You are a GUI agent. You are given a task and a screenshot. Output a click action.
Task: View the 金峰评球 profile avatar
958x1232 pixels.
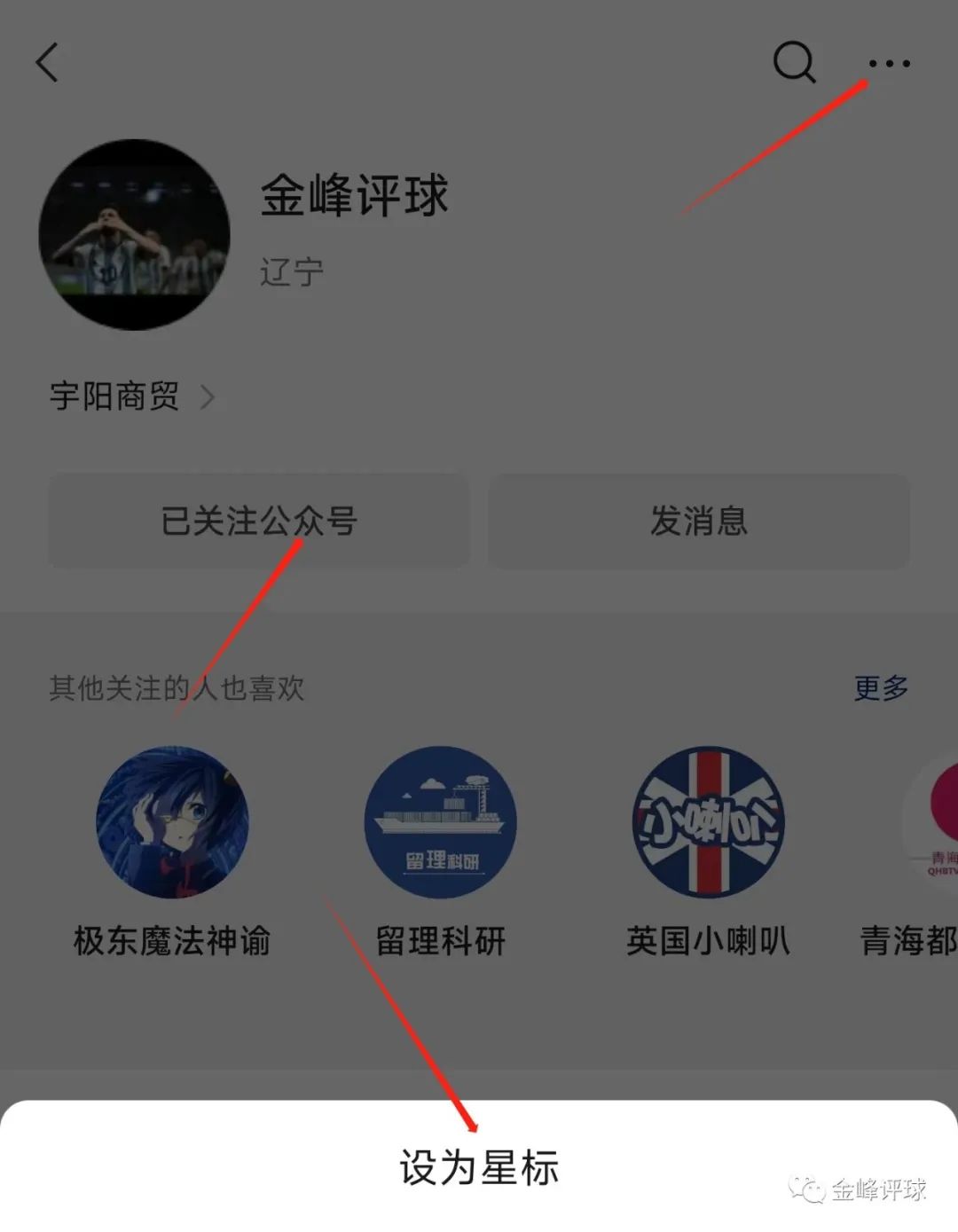point(135,235)
